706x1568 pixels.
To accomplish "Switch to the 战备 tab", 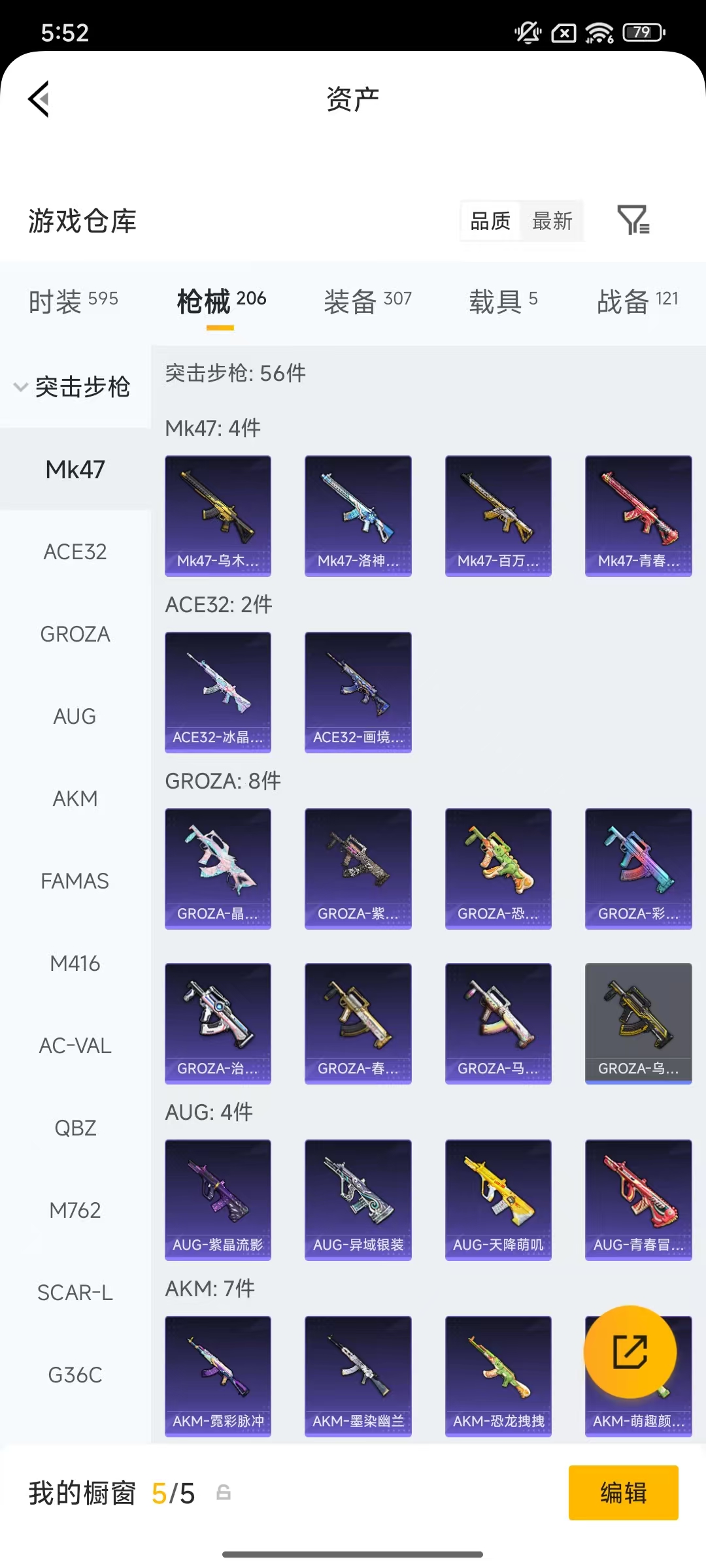I will click(637, 301).
